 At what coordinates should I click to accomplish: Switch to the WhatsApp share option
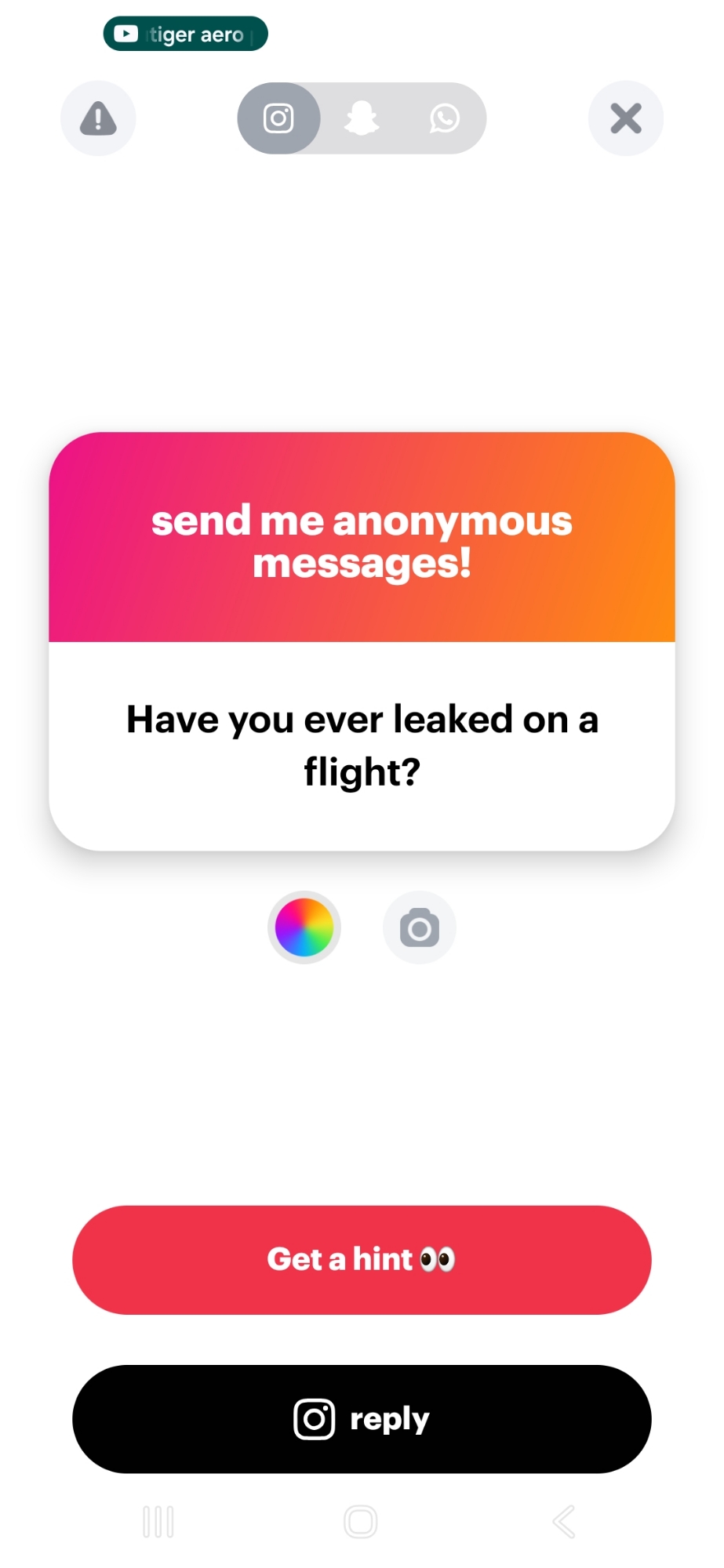(x=445, y=118)
